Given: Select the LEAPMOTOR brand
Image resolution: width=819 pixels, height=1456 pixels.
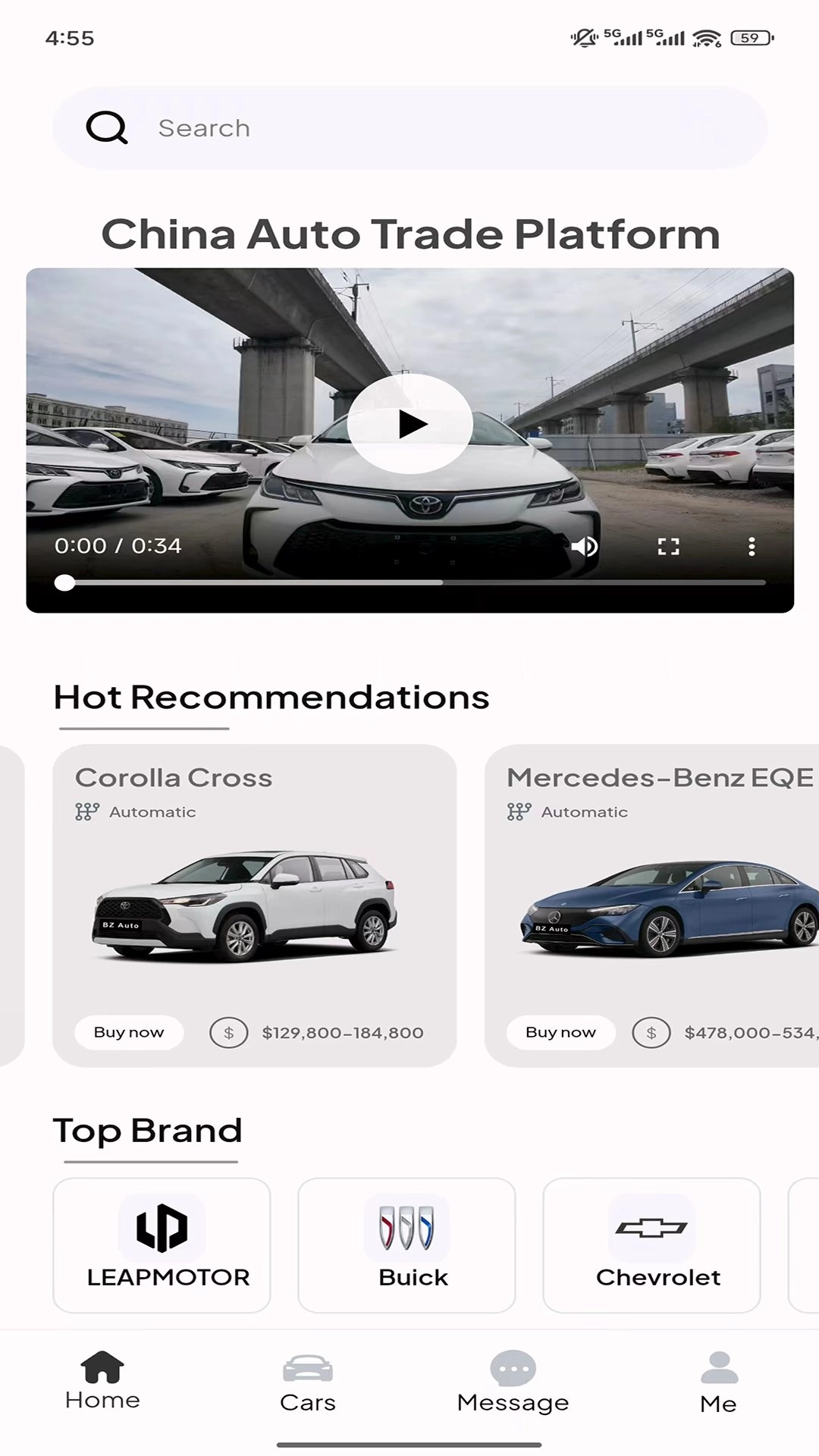Looking at the screenshot, I should click(162, 1245).
